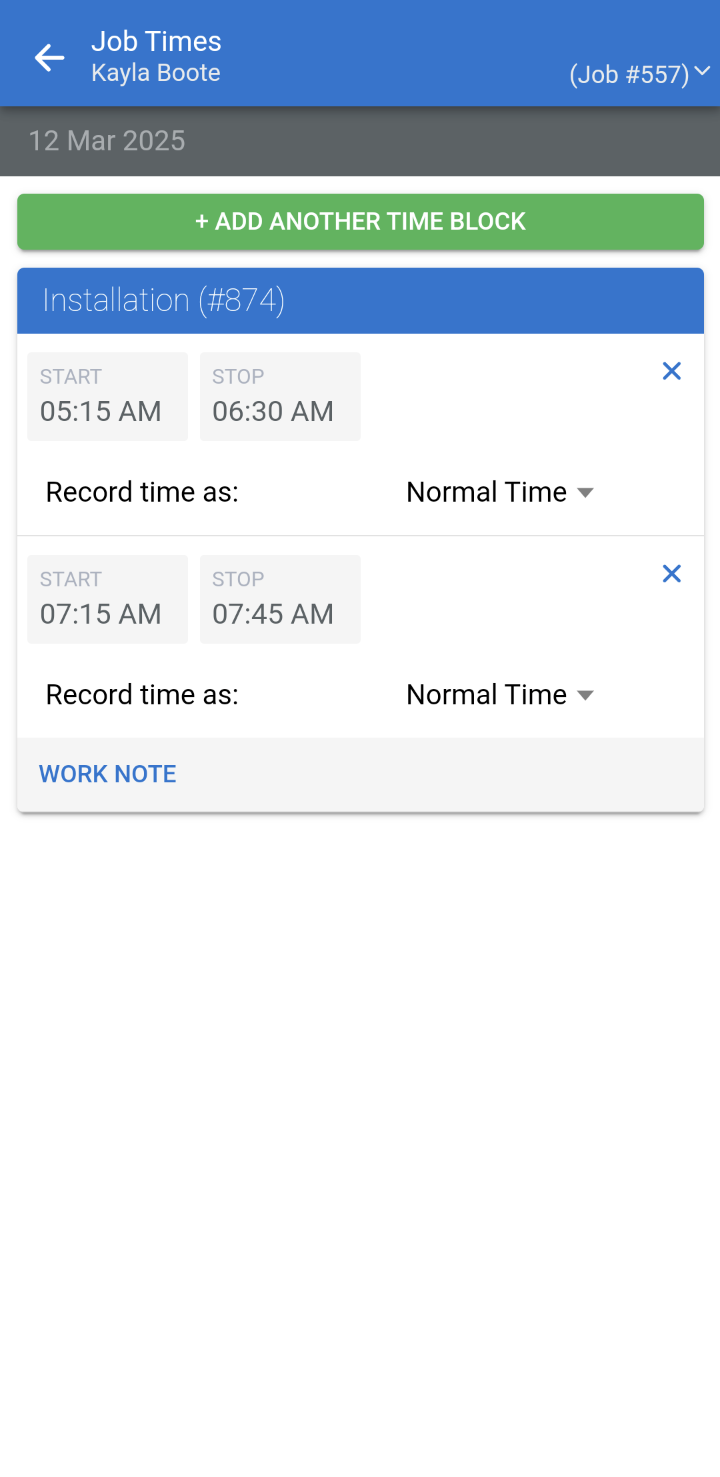Open Record time as dropdown for 05:15 block
The image size is (720, 1477).
click(500, 492)
